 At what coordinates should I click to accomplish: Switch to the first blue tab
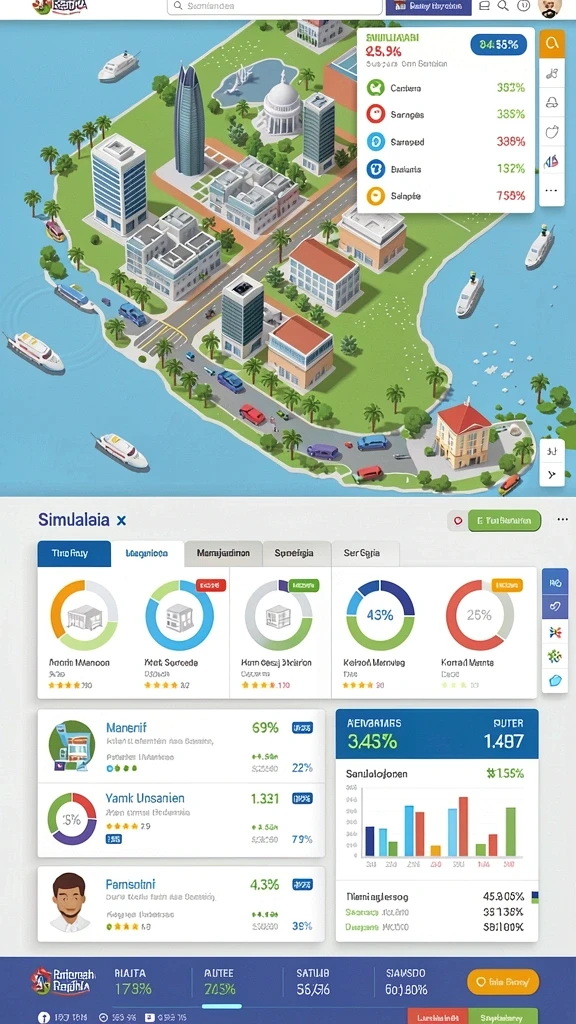[74, 553]
